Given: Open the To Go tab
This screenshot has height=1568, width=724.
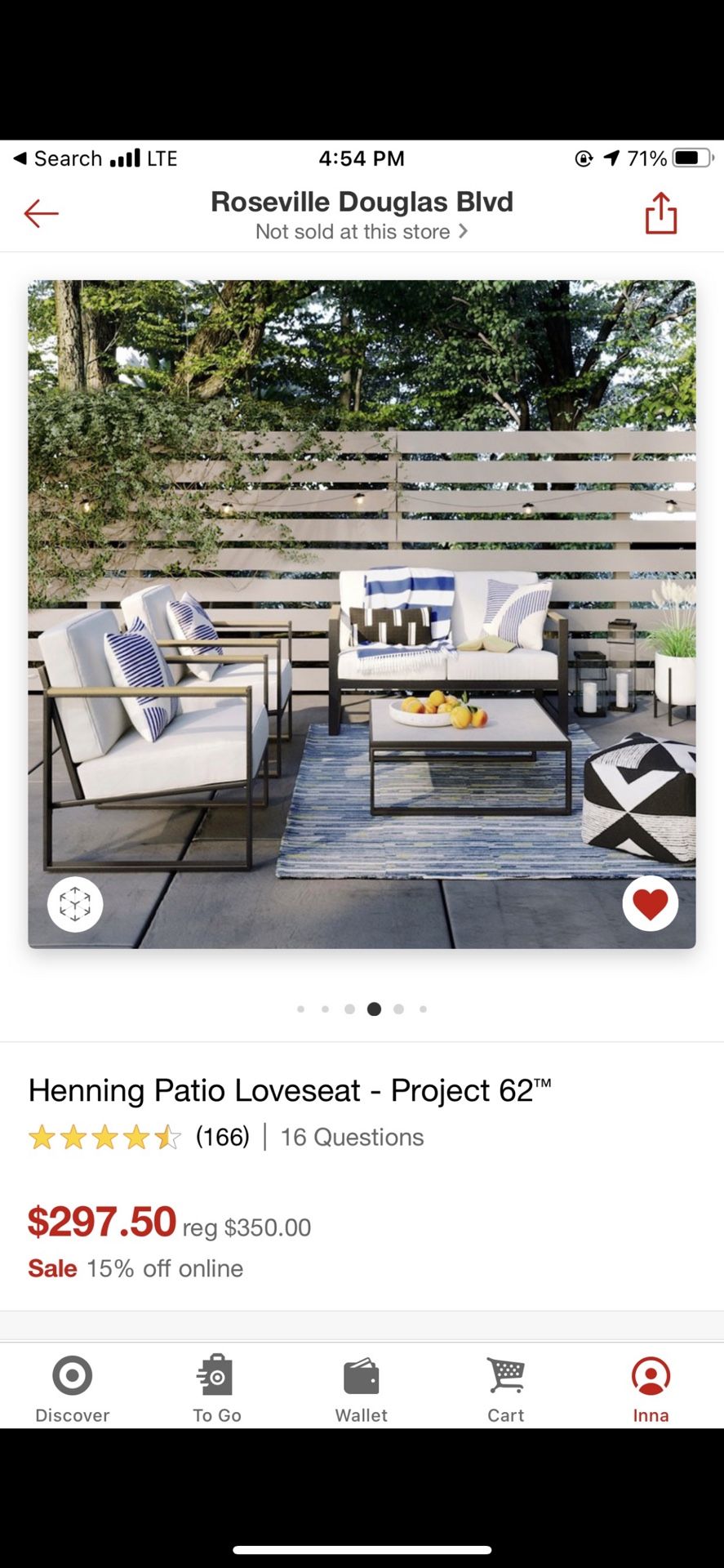Looking at the screenshot, I should 216,1390.
